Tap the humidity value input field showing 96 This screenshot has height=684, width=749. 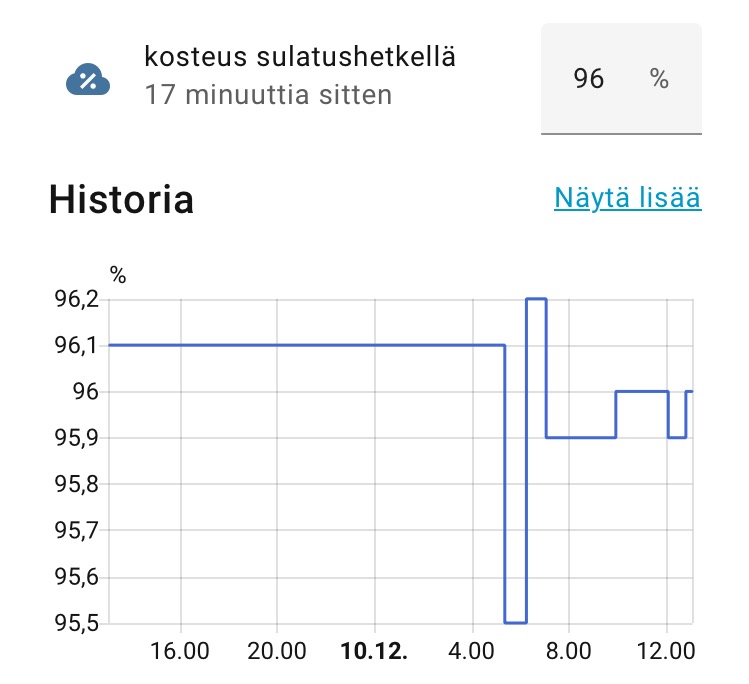(x=600, y=79)
